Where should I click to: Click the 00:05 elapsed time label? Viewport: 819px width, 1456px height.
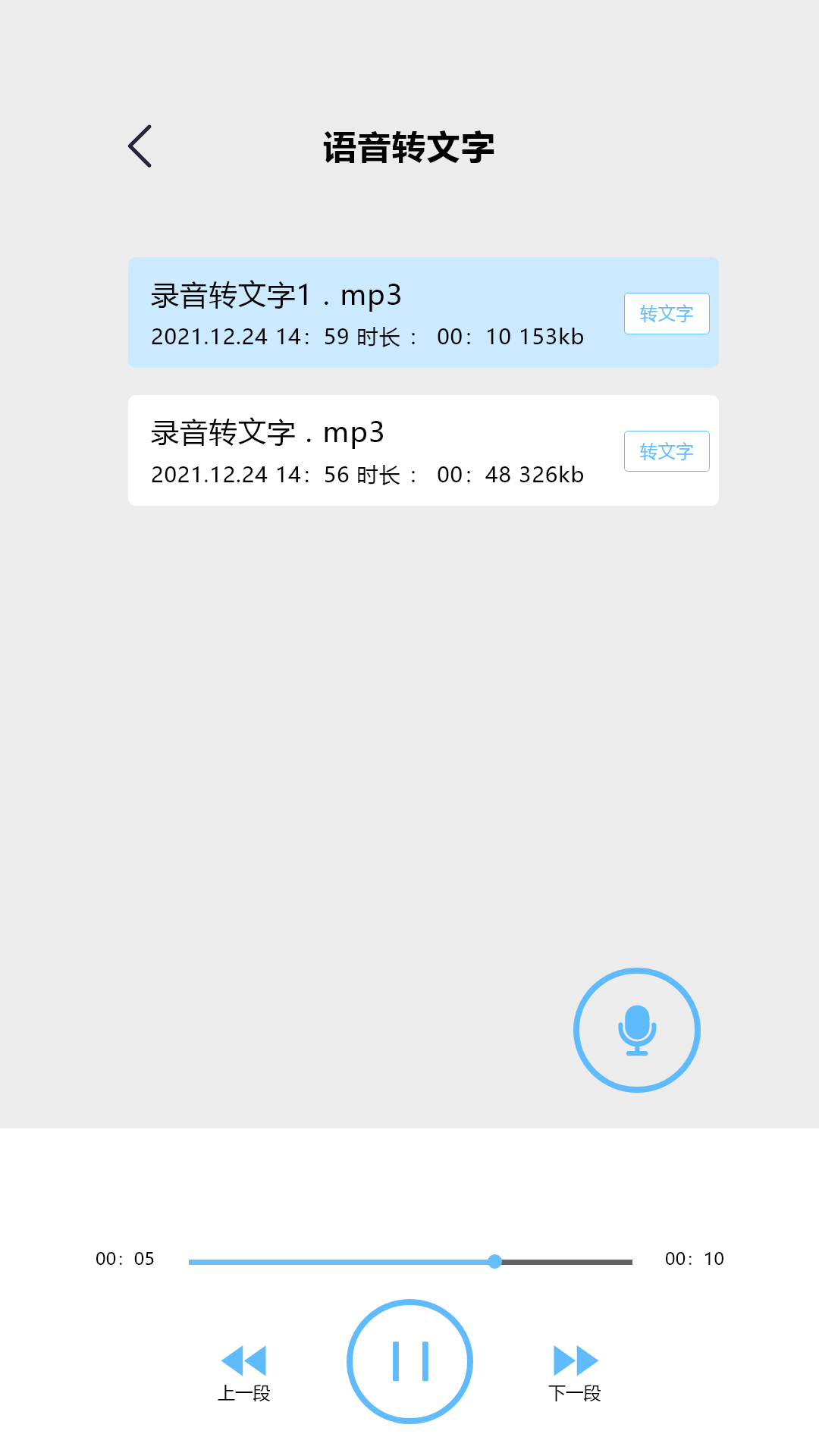click(125, 1259)
